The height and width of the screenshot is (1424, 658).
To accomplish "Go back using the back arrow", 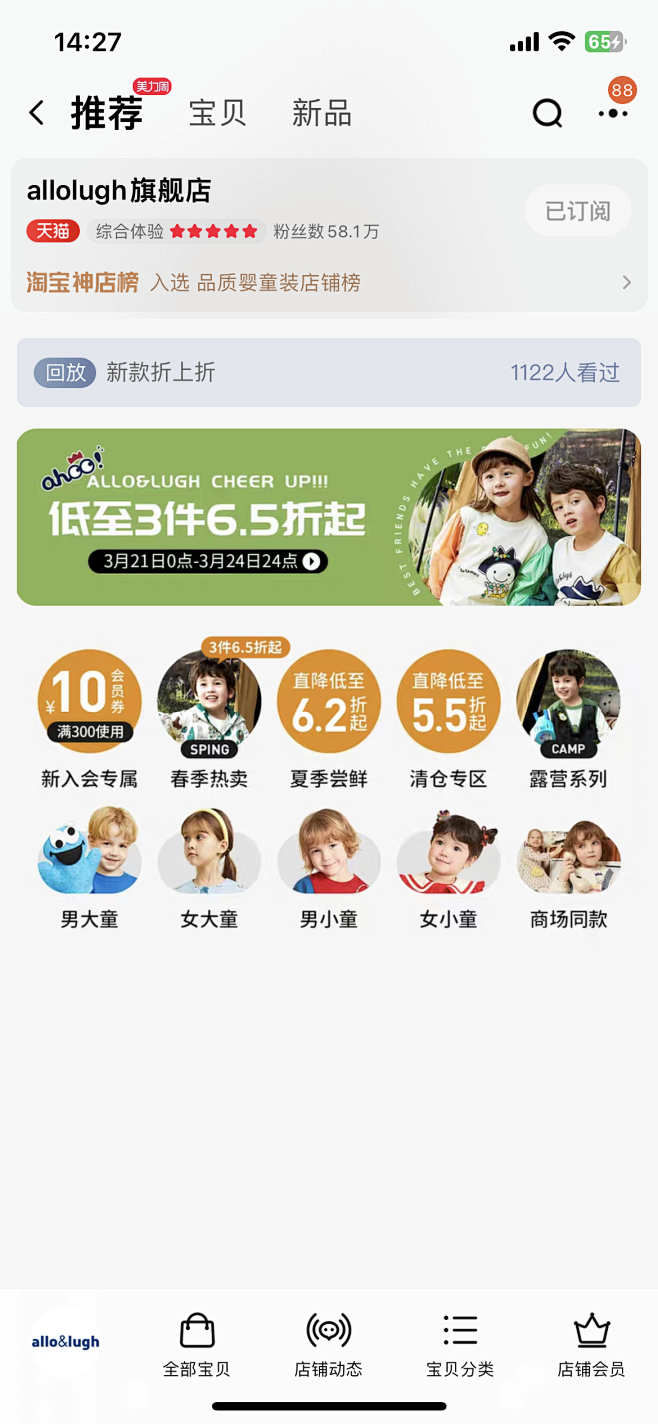I will 37,113.
